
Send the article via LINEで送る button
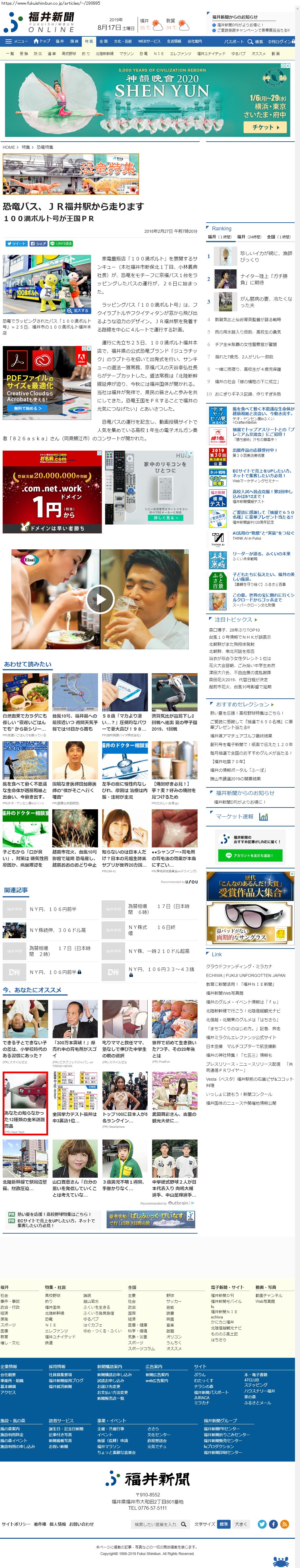pyautogui.click(x=62, y=243)
